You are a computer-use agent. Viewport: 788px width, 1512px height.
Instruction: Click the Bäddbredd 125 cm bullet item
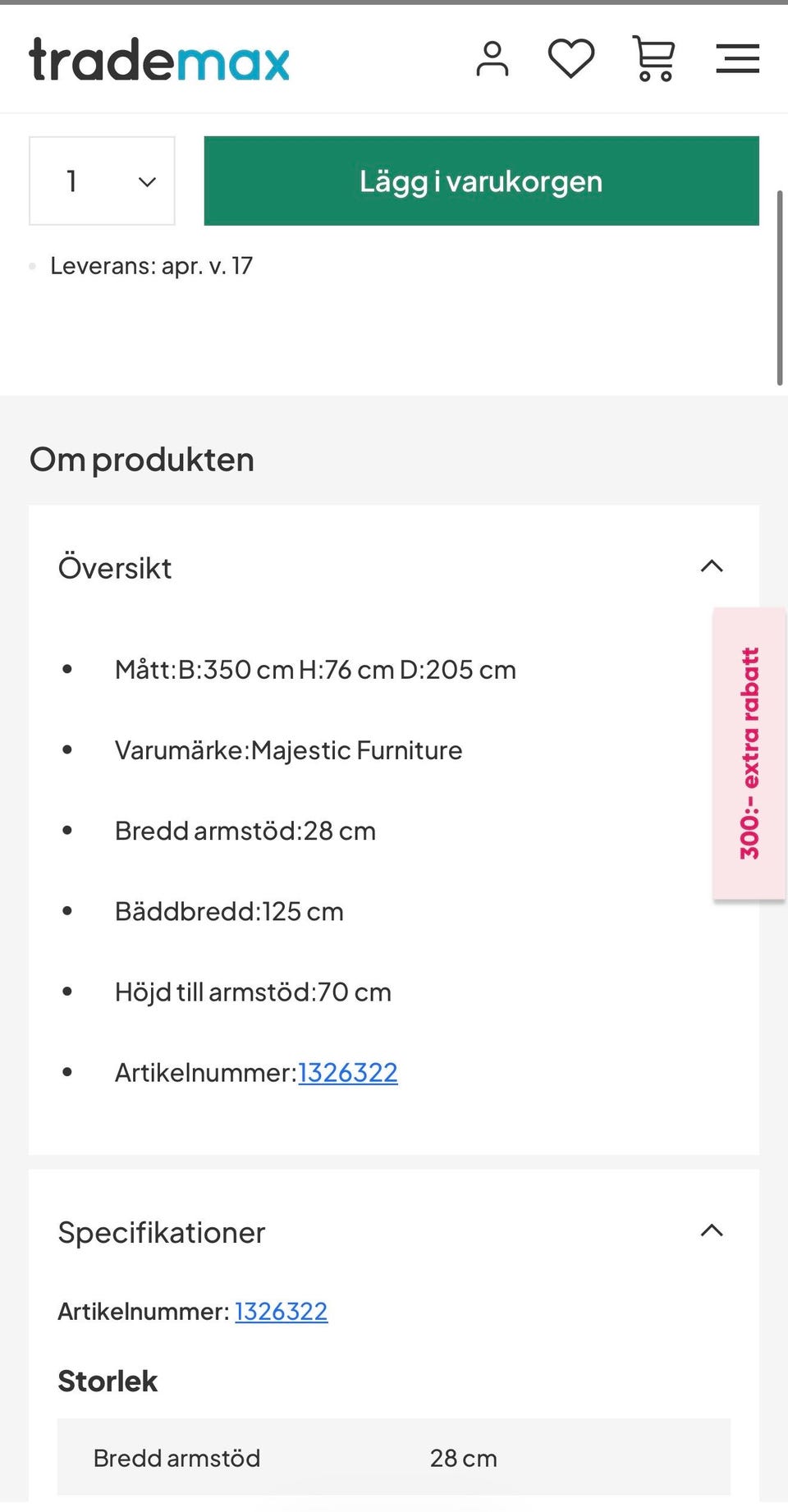pyautogui.click(x=230, y=910)
